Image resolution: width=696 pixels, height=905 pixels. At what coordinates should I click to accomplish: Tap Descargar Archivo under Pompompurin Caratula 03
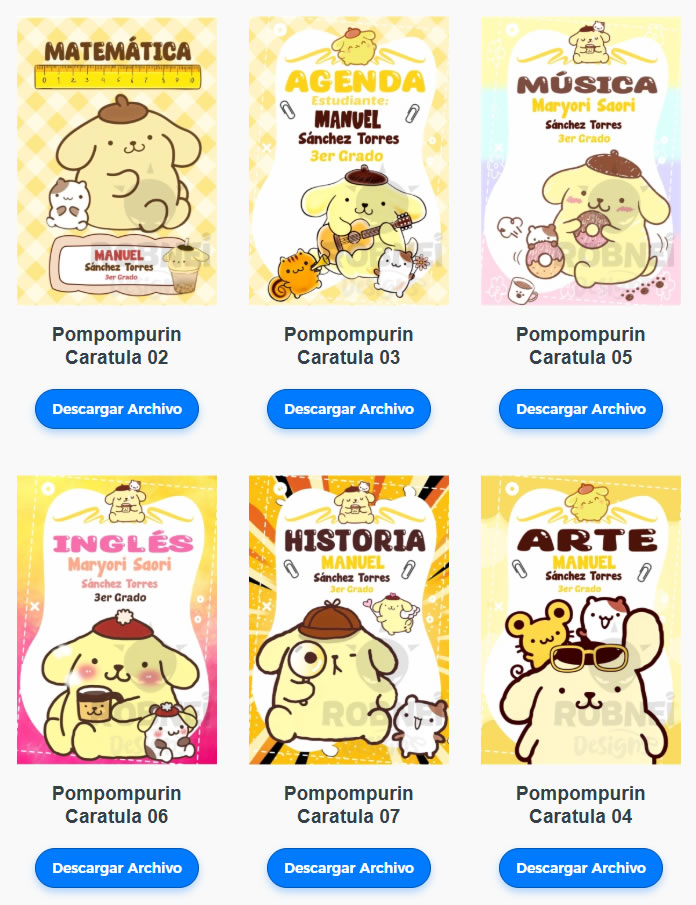(x=349, y=409)
